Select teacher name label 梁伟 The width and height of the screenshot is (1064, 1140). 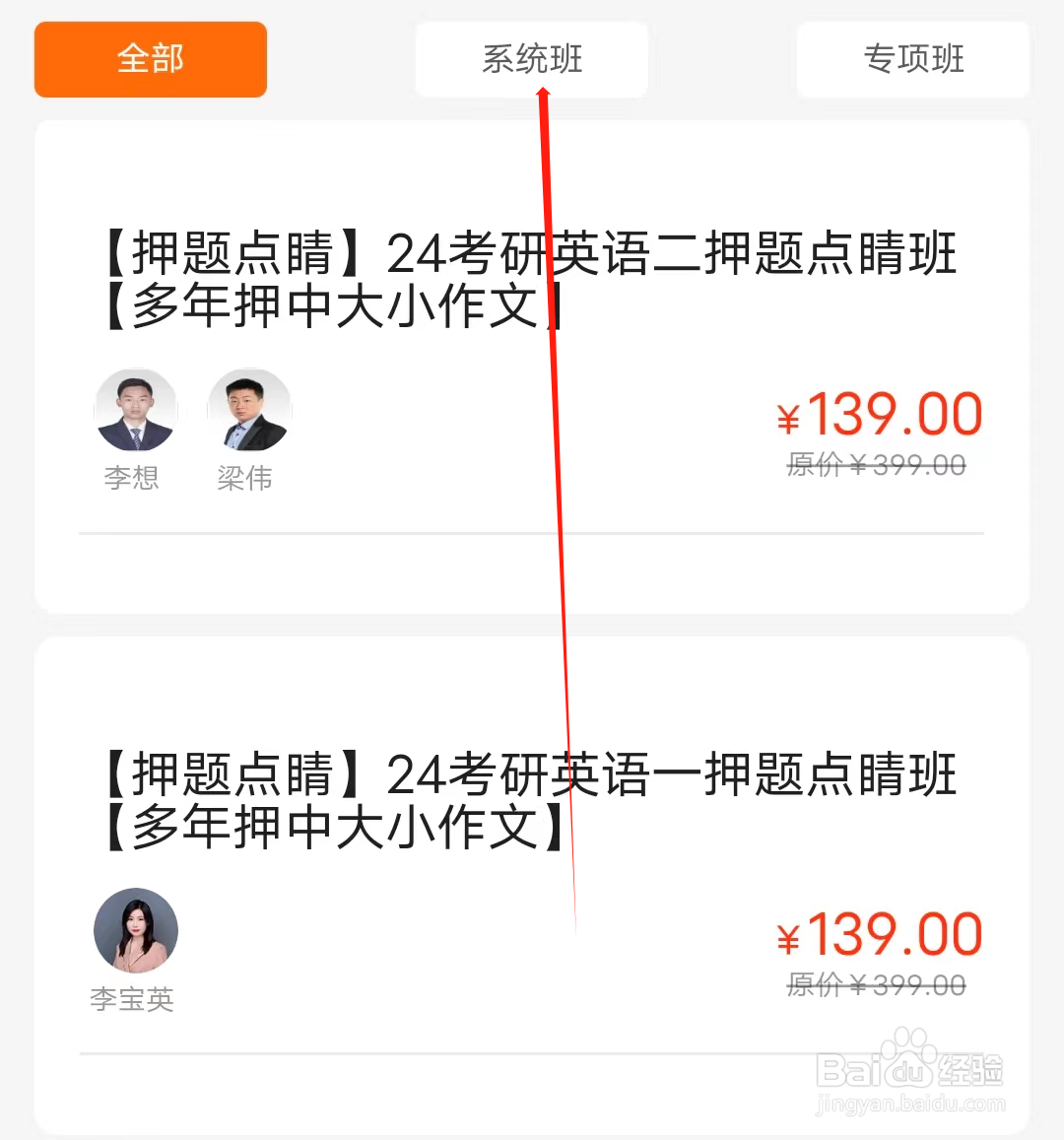(x=247, y=480)
